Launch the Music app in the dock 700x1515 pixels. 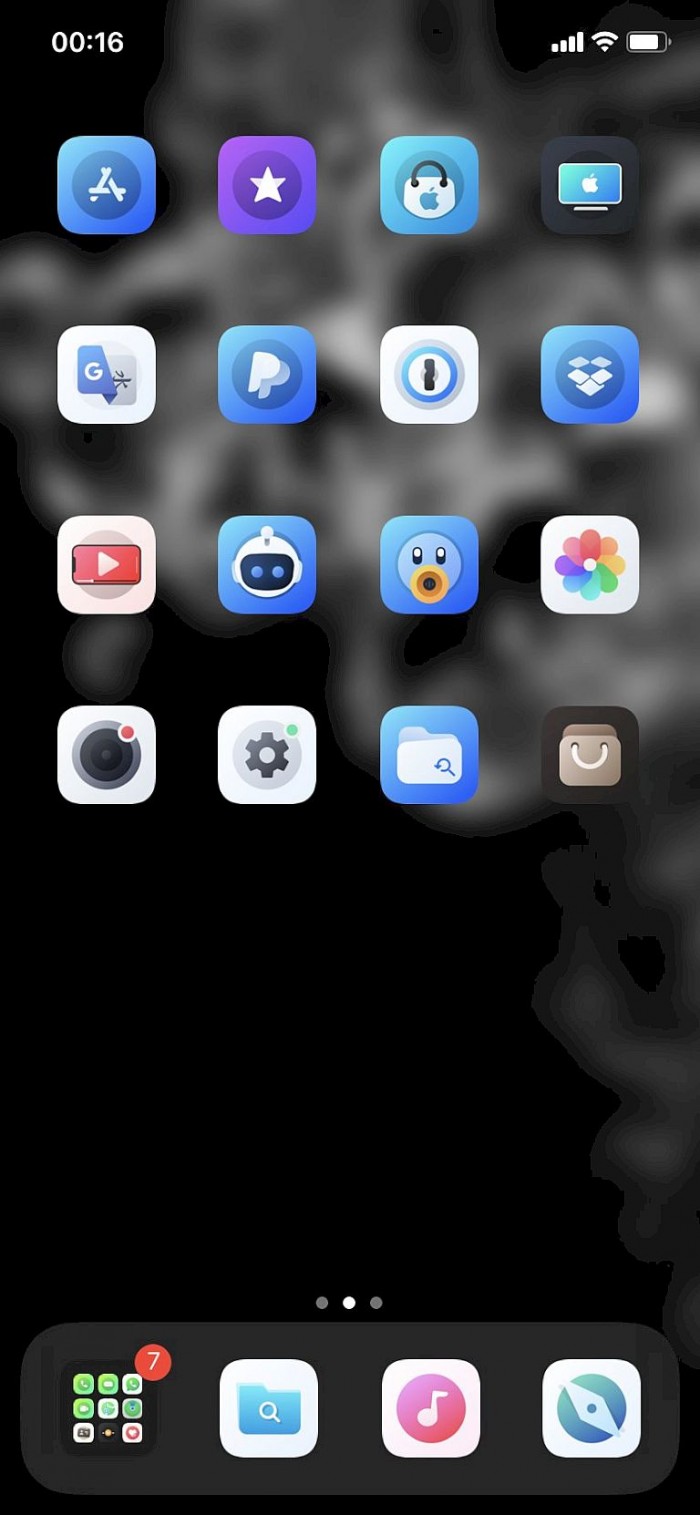click(x=431, y=1408)
